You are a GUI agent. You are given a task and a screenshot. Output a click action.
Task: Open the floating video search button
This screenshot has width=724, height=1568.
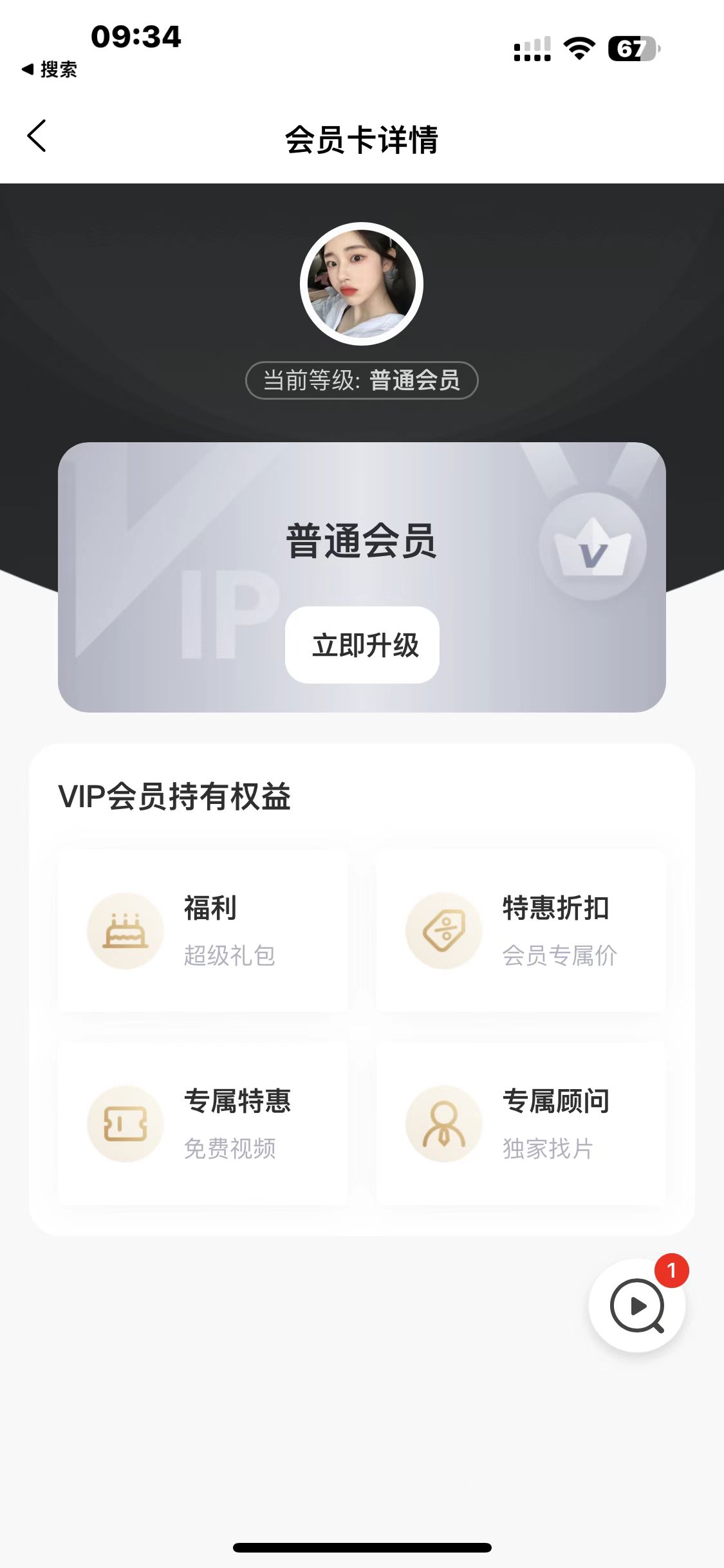pyautogui.click(x=637, y=1305)
